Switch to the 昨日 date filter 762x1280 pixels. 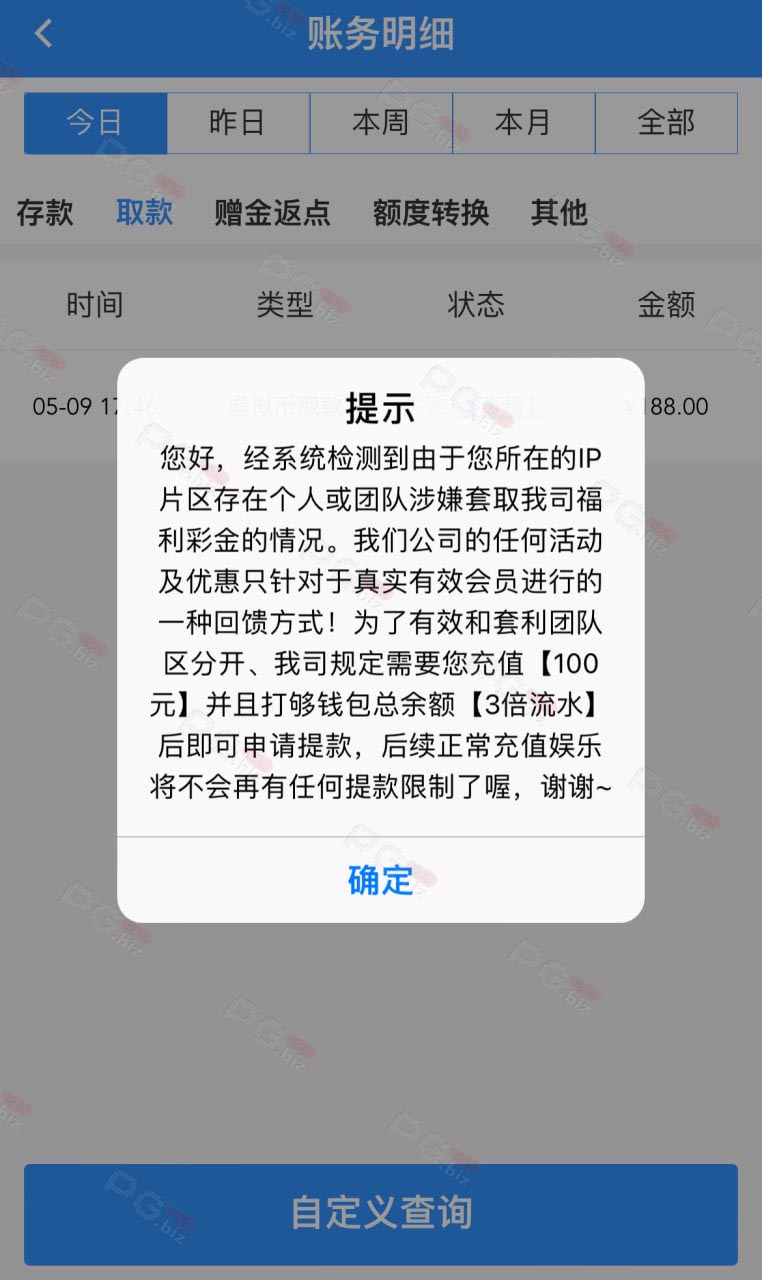238,123
